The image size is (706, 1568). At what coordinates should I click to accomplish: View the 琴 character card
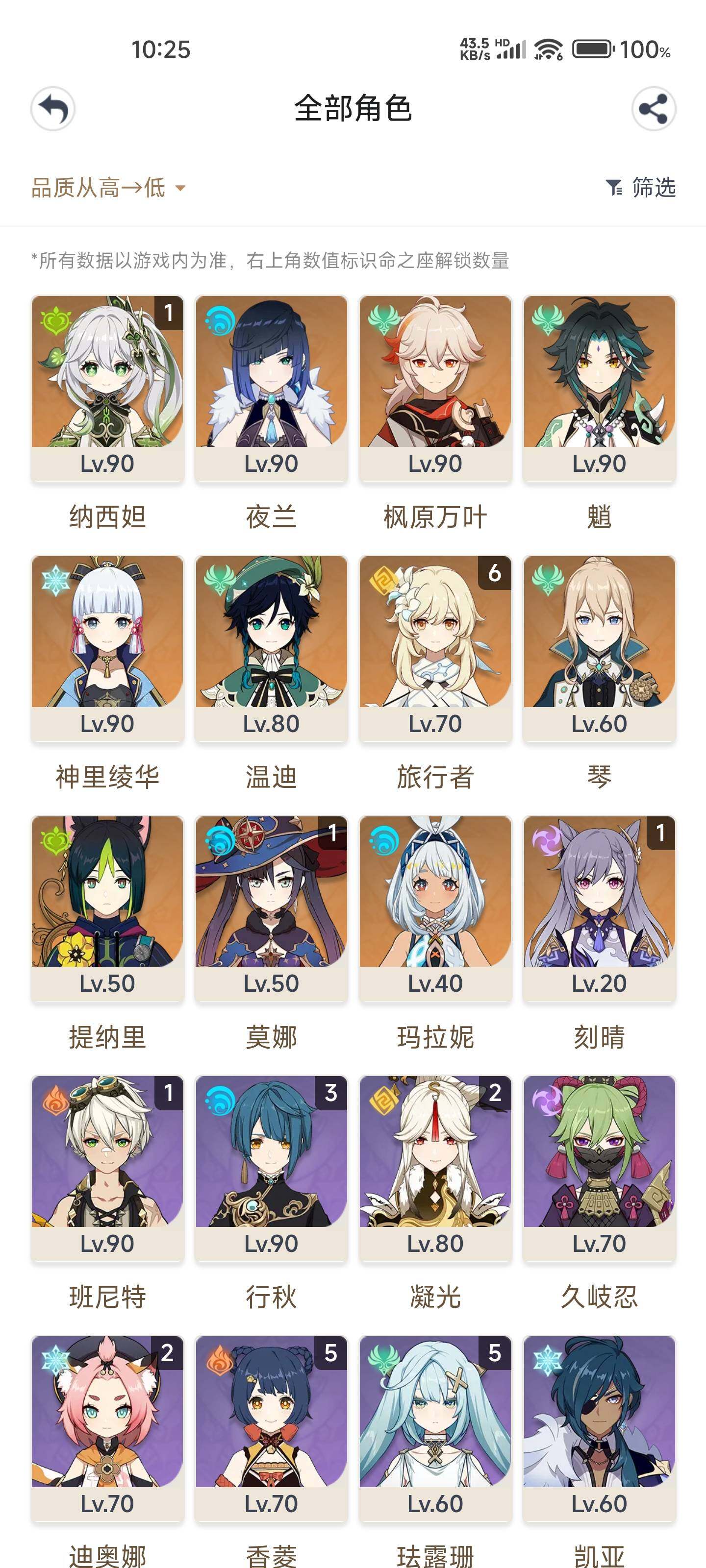599,648
